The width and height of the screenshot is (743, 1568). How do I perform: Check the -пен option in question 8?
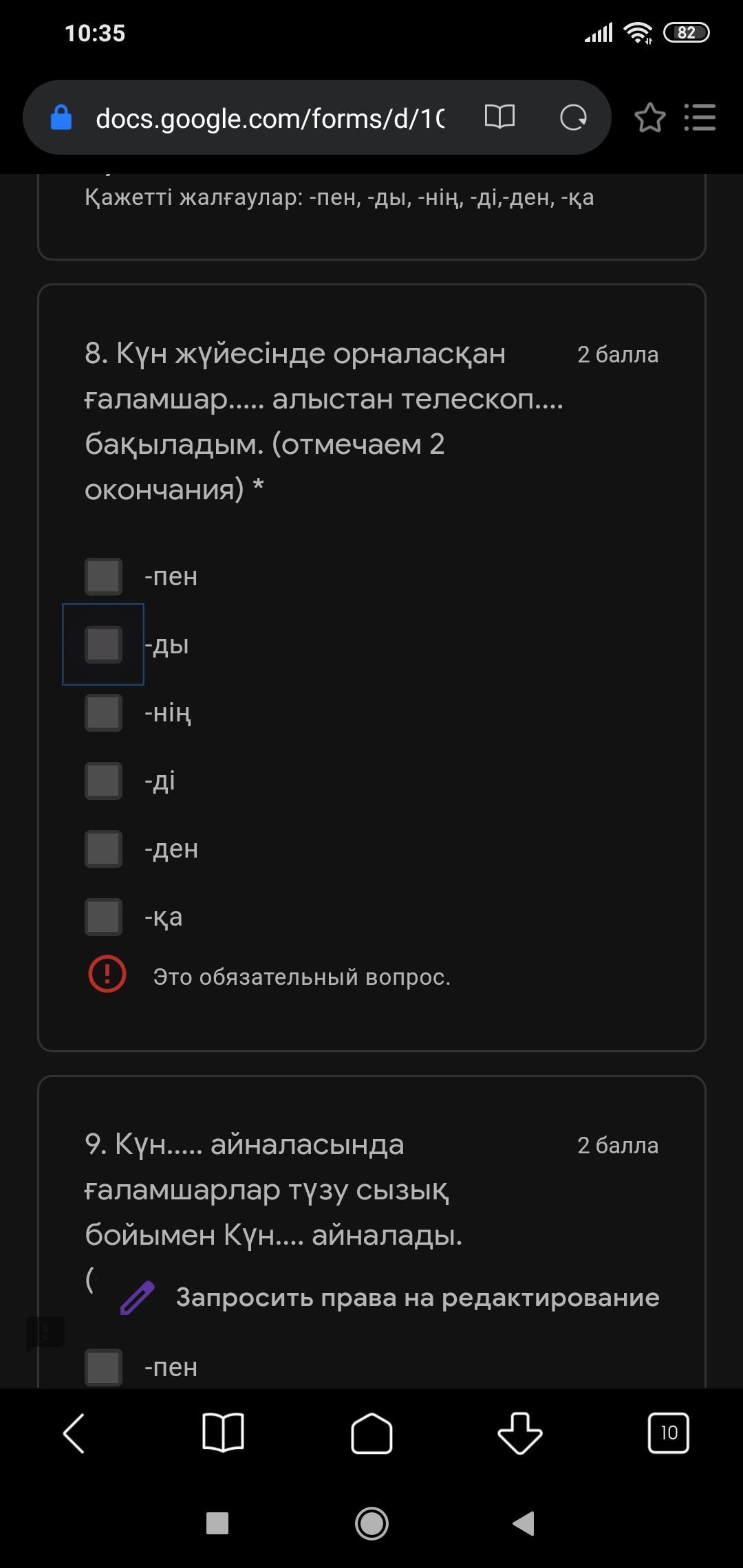coord(103,576)
